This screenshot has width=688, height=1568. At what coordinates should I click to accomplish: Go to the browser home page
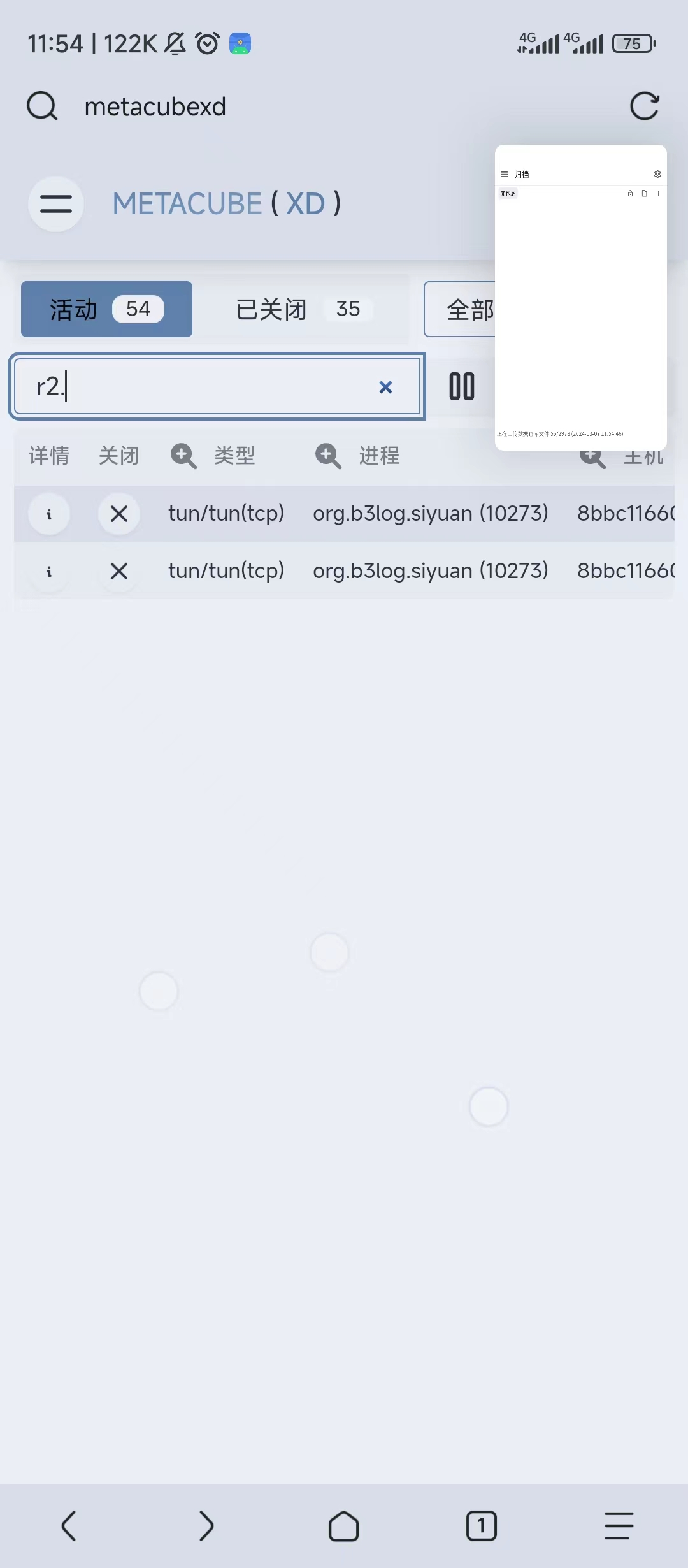[x=343, y=1526]
